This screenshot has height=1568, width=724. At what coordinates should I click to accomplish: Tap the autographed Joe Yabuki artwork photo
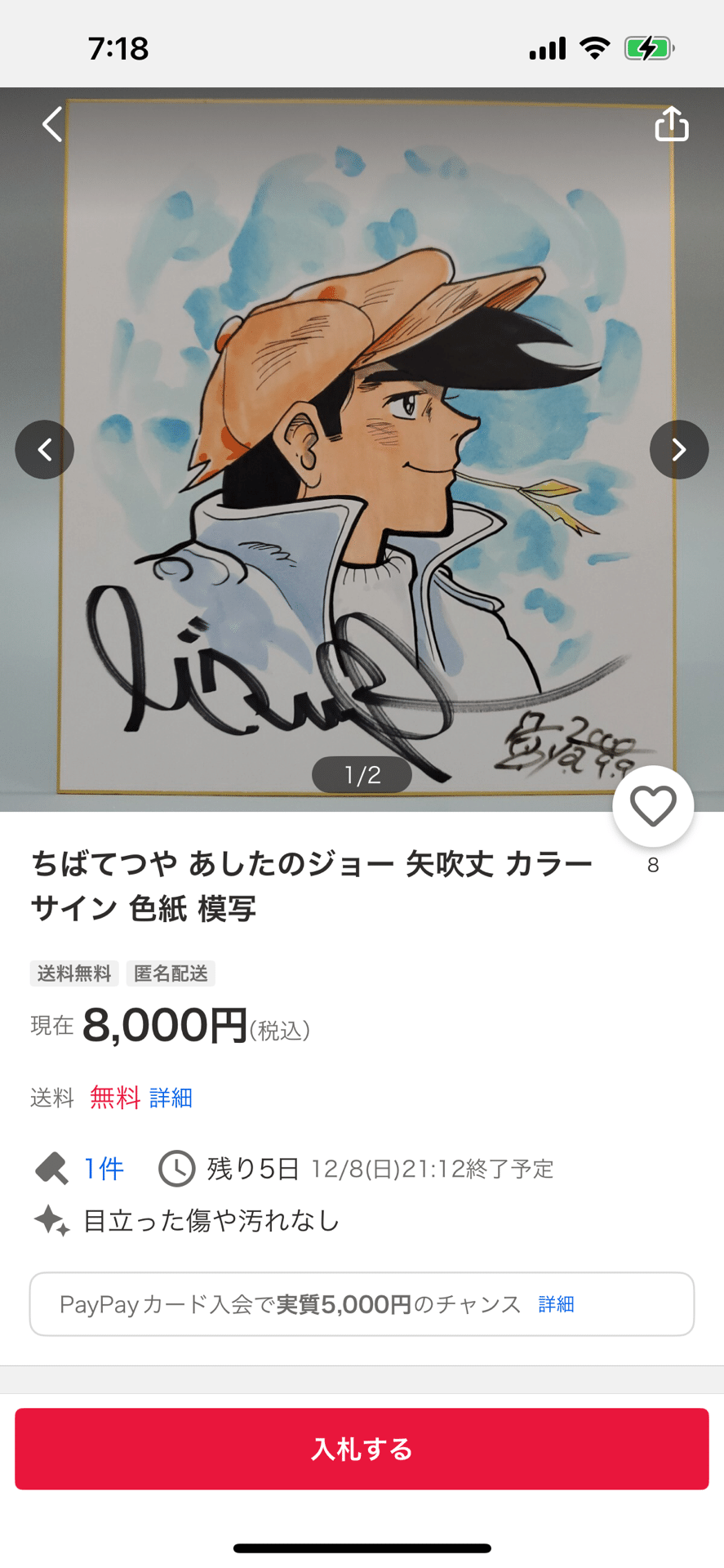pos(362,449)
